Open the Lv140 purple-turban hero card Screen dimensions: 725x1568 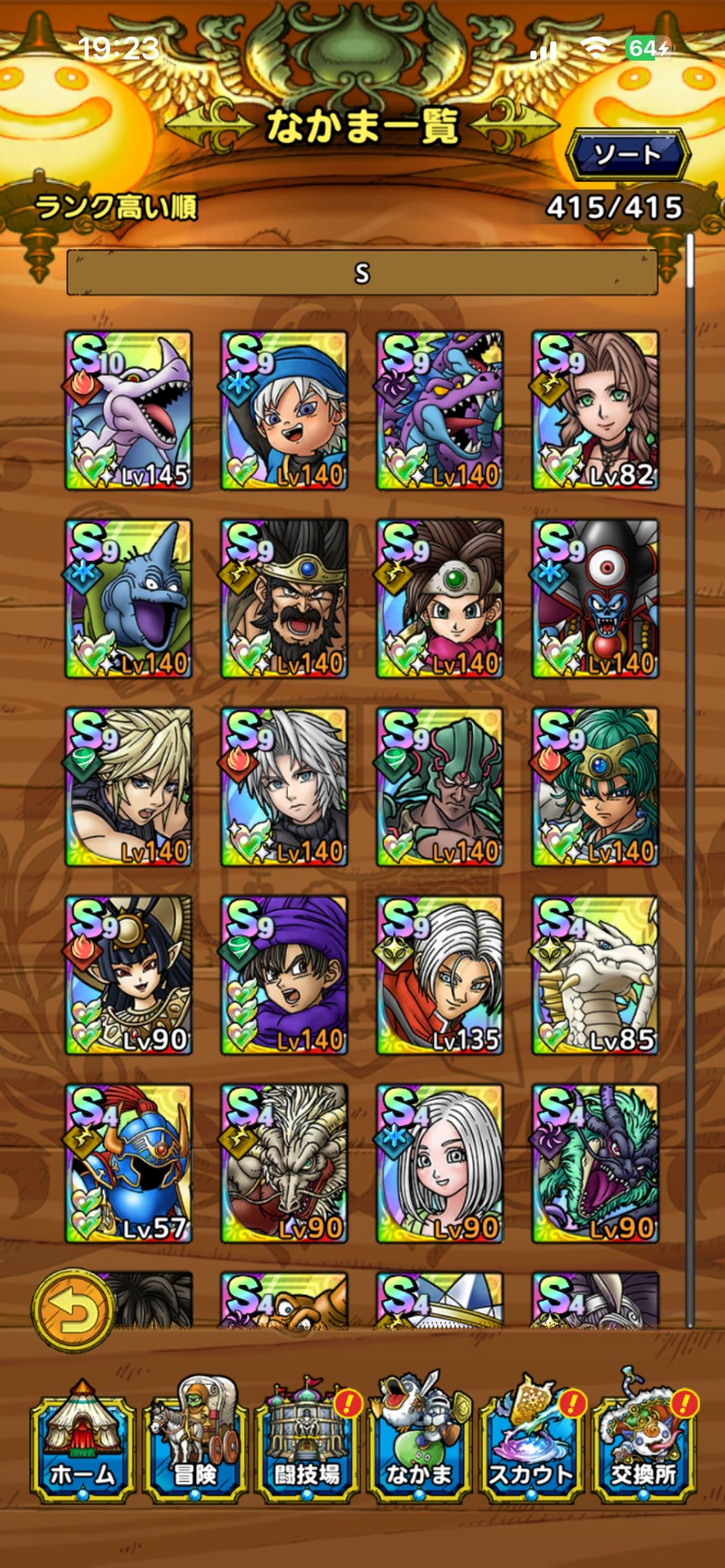[x=284, y=975]
